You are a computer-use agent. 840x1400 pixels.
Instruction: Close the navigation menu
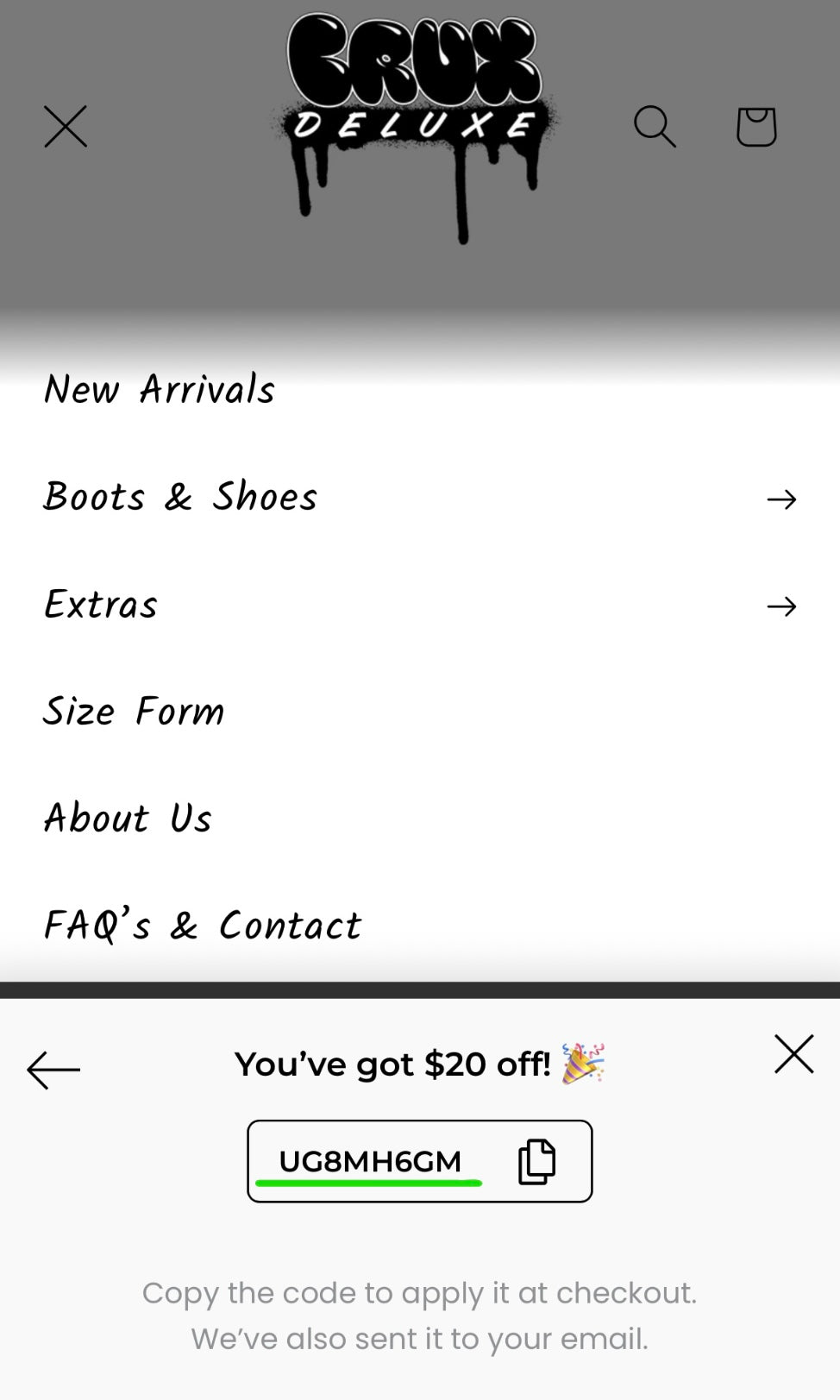(x=66, y=127)
